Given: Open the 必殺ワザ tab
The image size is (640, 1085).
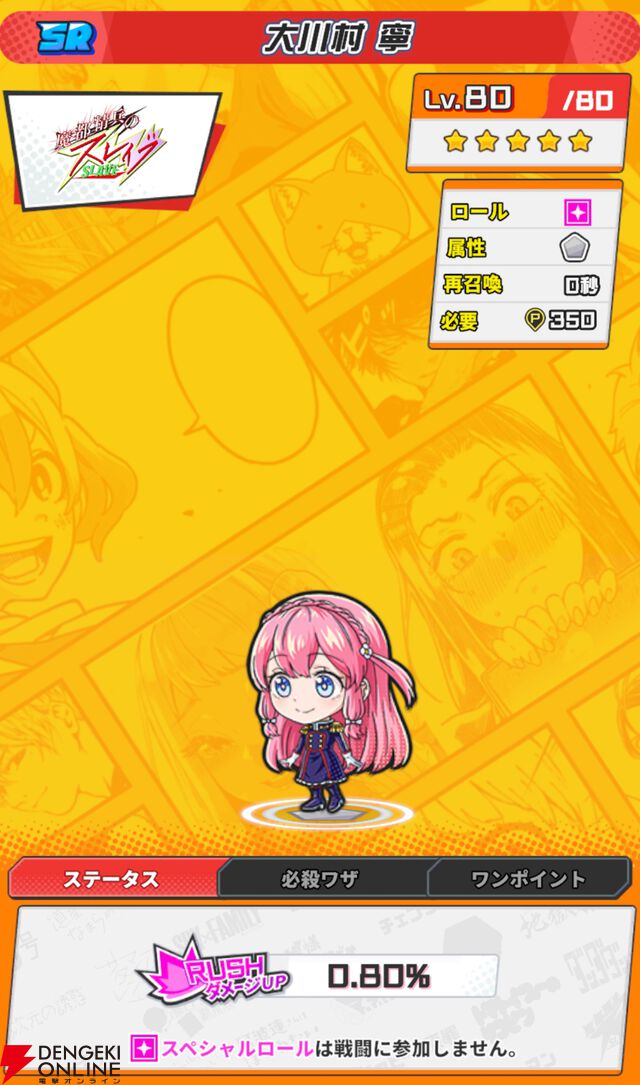Looking at the screenshot, I should (320, 879).
